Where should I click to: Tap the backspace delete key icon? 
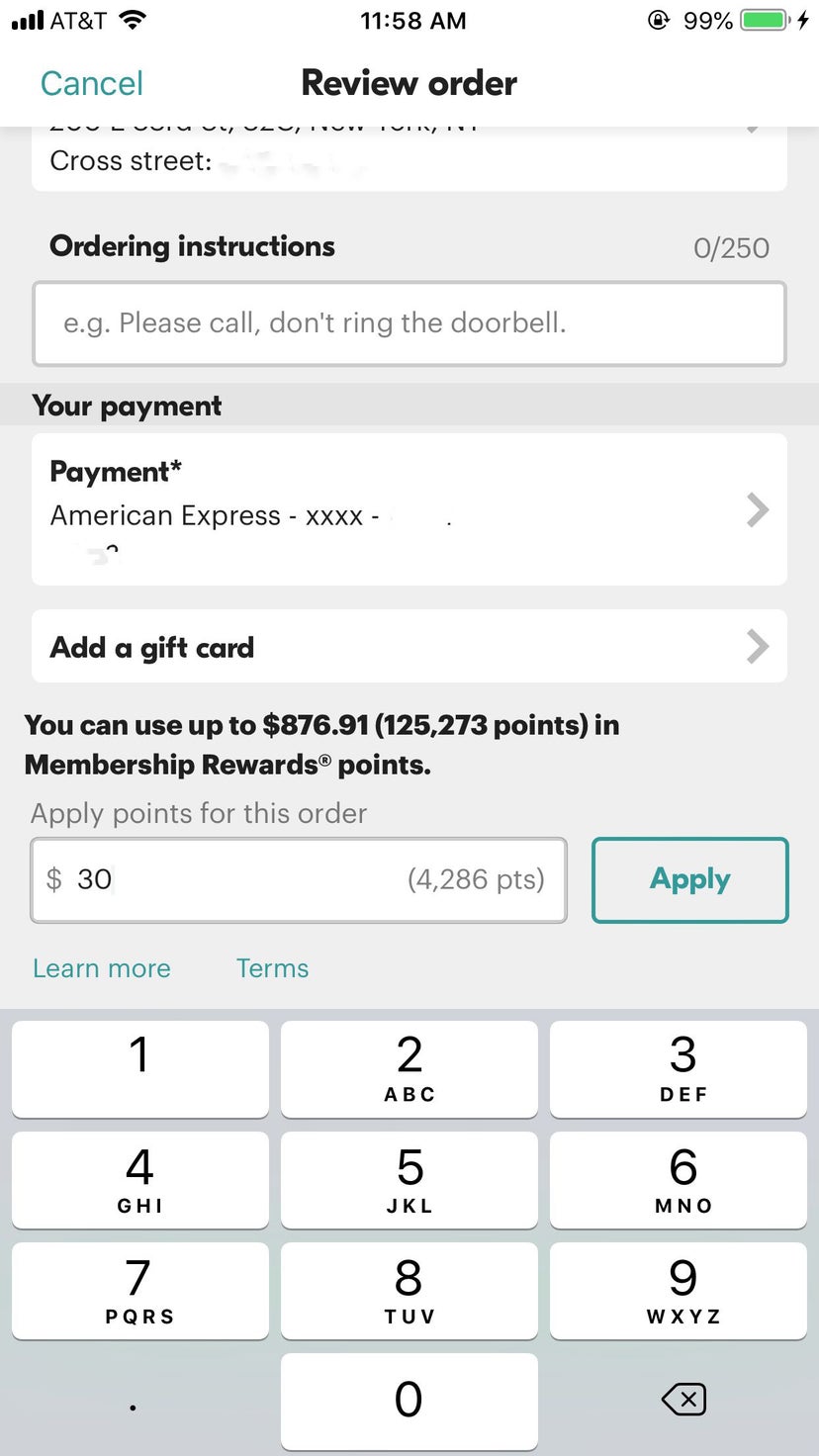682,1400
